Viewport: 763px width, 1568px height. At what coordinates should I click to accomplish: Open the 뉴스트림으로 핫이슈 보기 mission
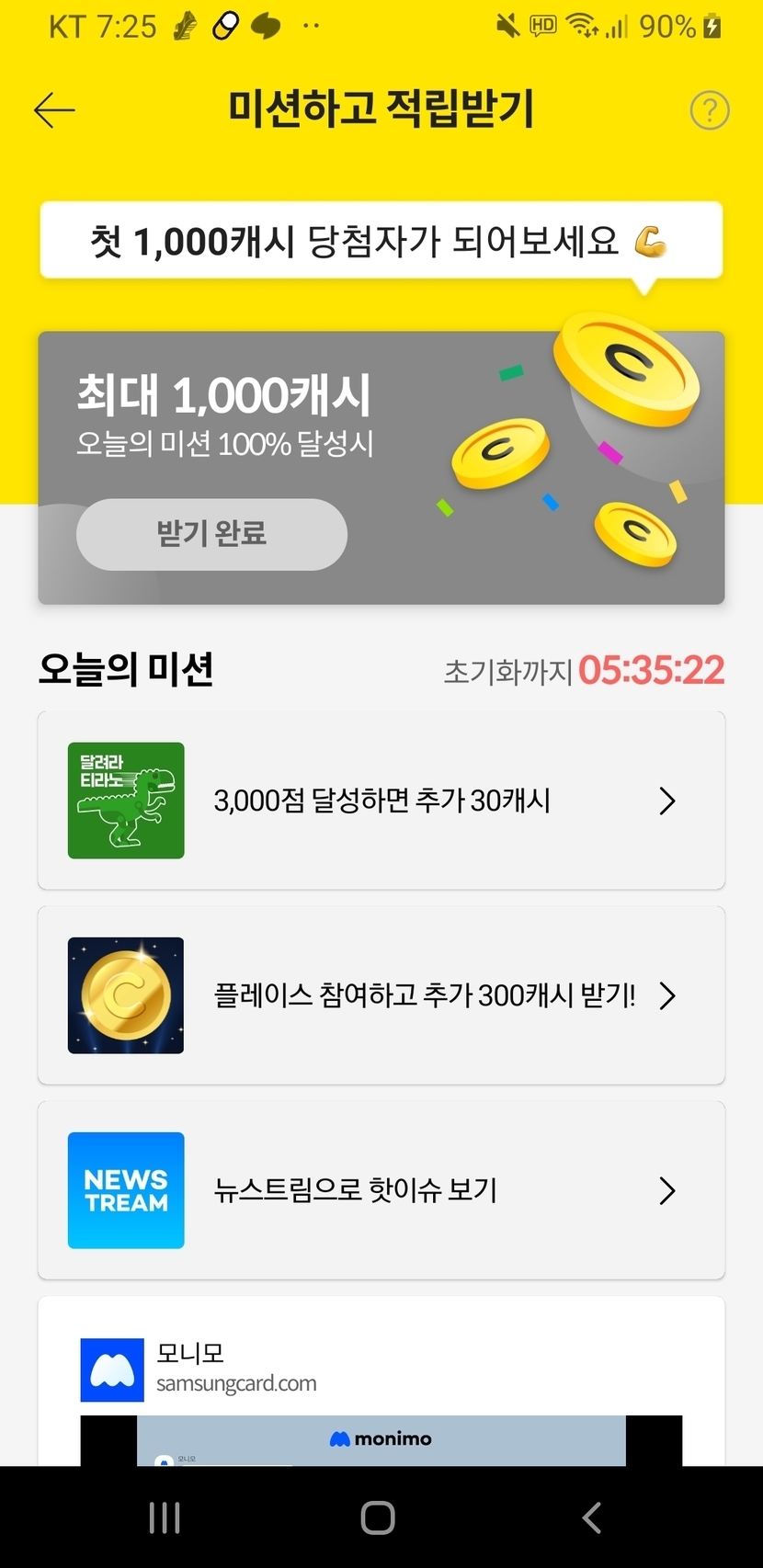coord(381,1190)
